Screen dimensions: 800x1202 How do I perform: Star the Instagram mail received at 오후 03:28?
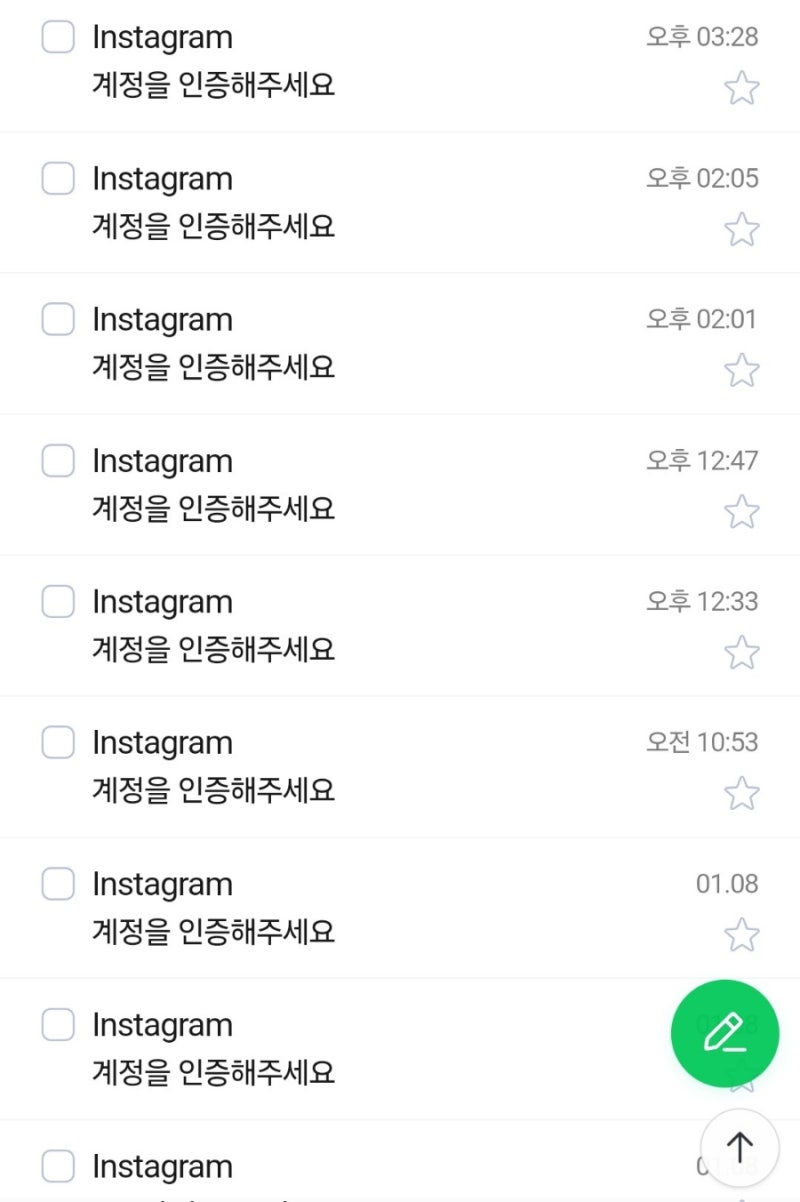pos(742,88)
